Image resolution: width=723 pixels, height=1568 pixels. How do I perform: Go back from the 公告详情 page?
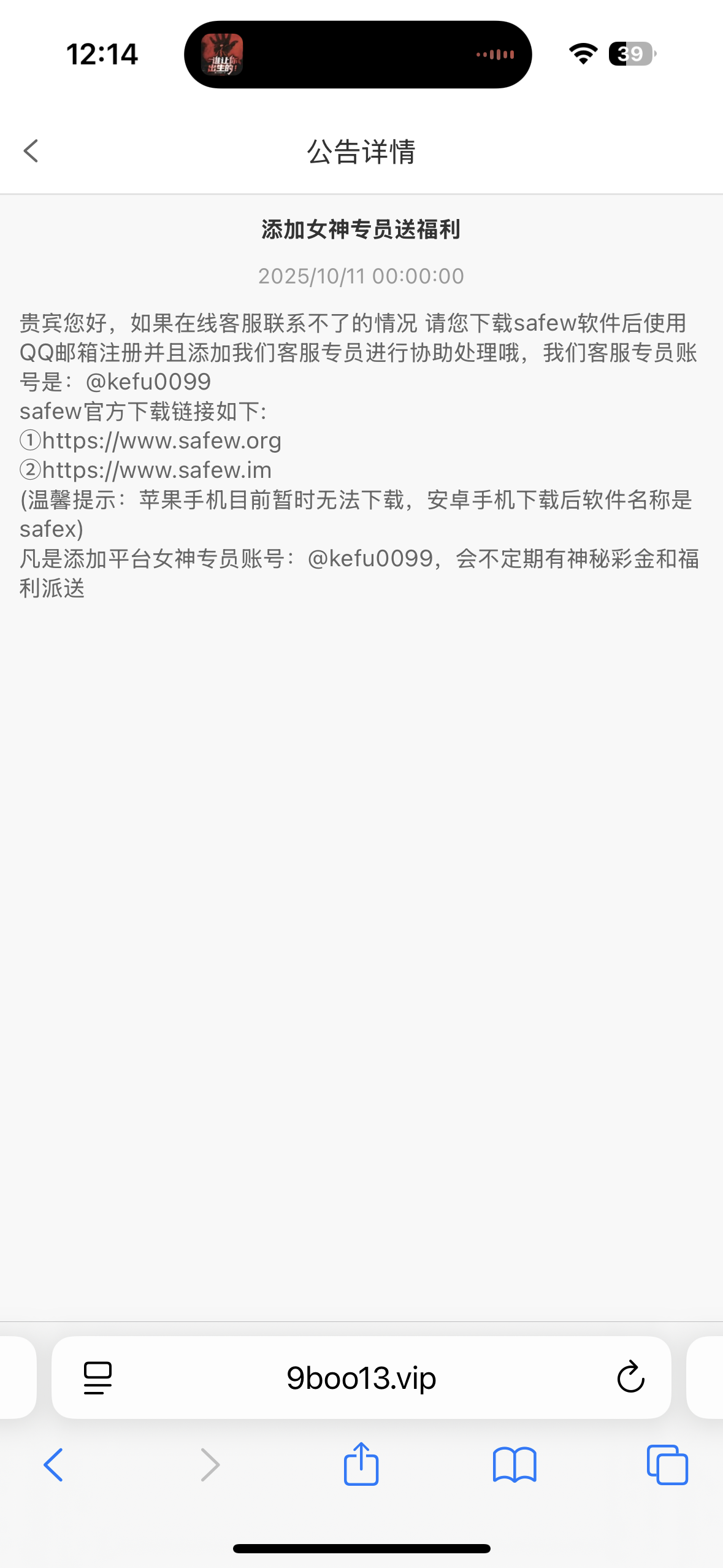tap(31, 151)
